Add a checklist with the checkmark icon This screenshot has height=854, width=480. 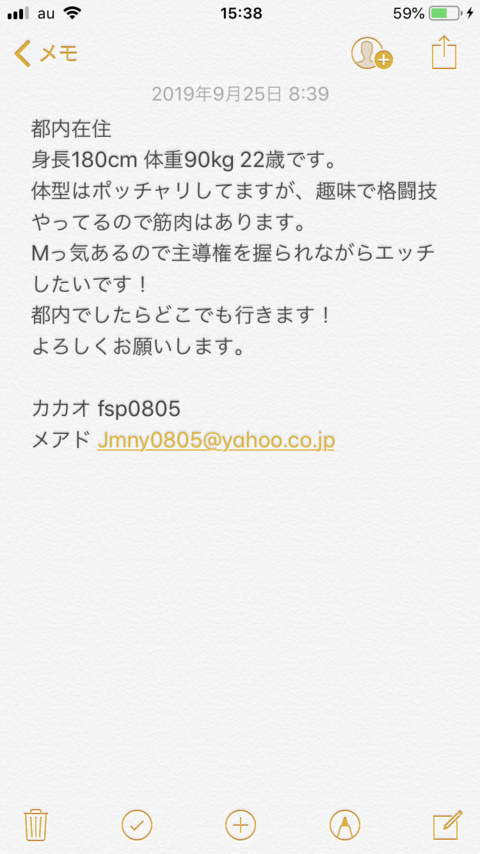(137, 825)
